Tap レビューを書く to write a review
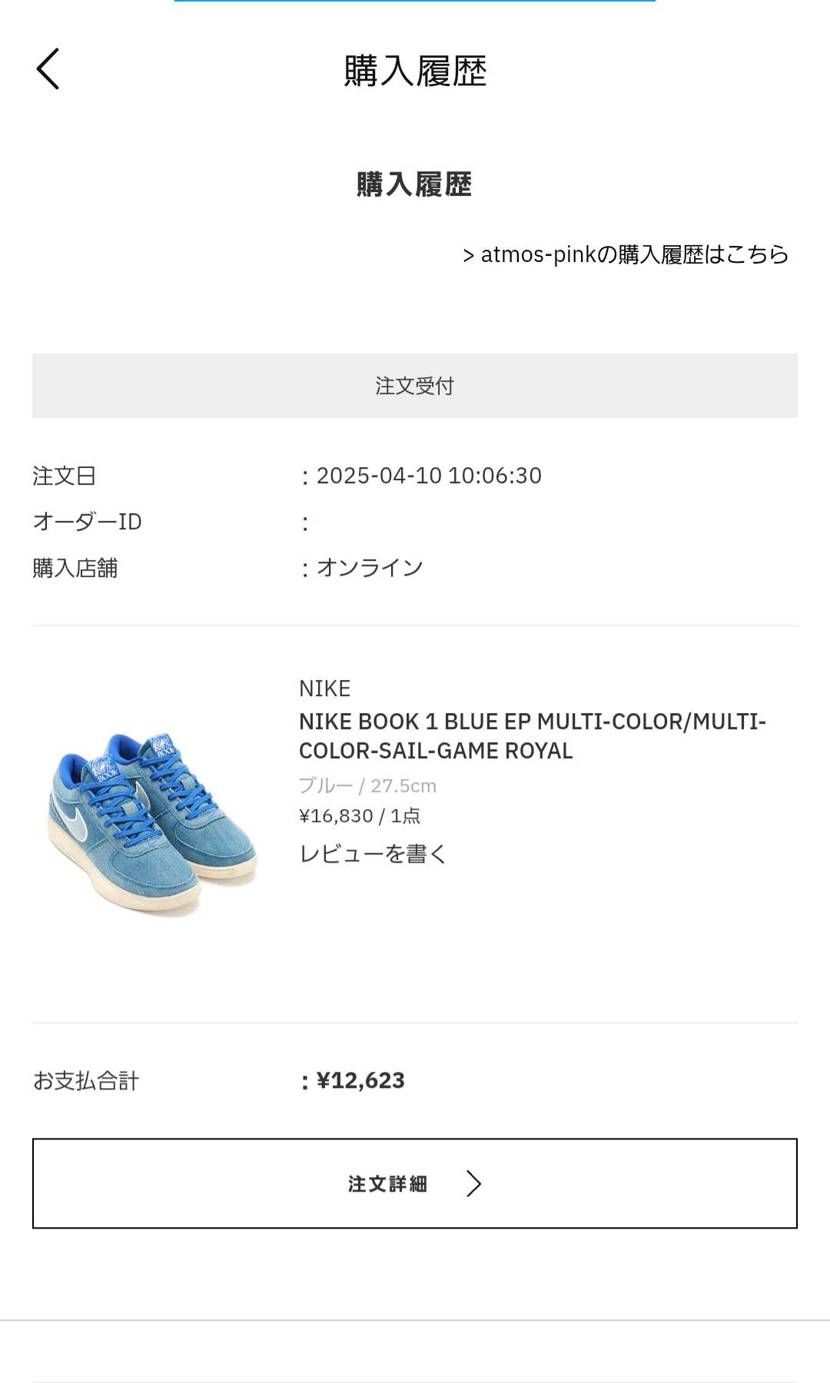The height and width of the screenshot is (1383, 830). tap(373, 853)
